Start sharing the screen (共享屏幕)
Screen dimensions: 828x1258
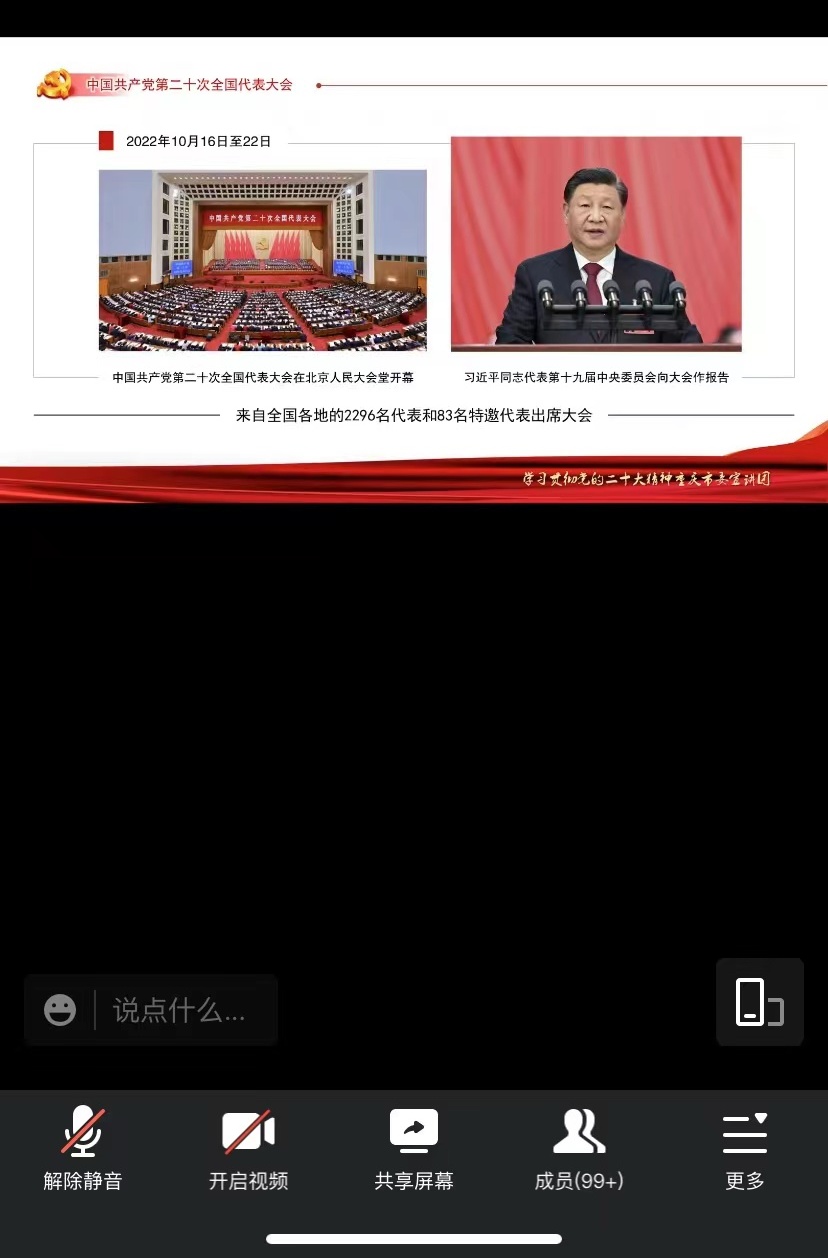(x=414, y=1150)
